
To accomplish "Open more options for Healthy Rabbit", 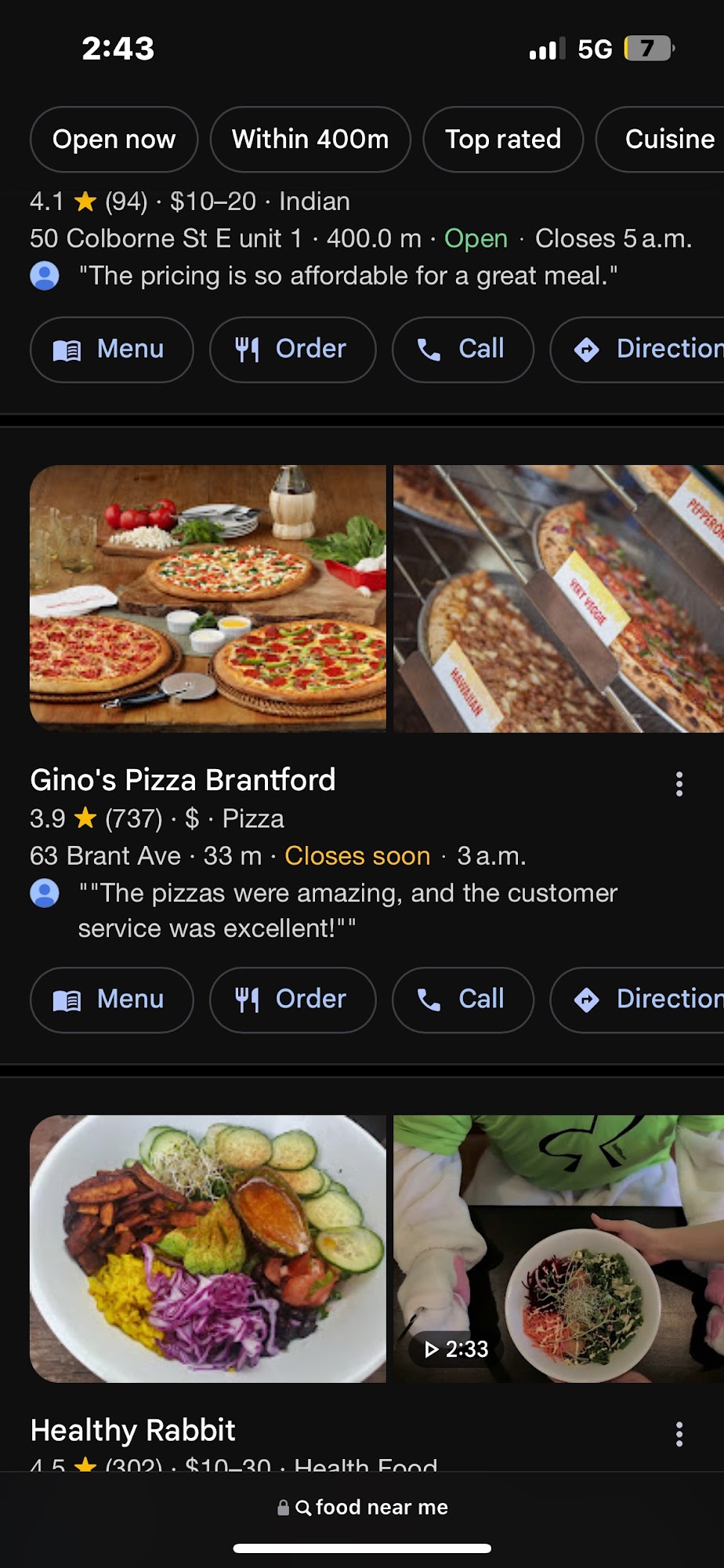I will 679,1434.
